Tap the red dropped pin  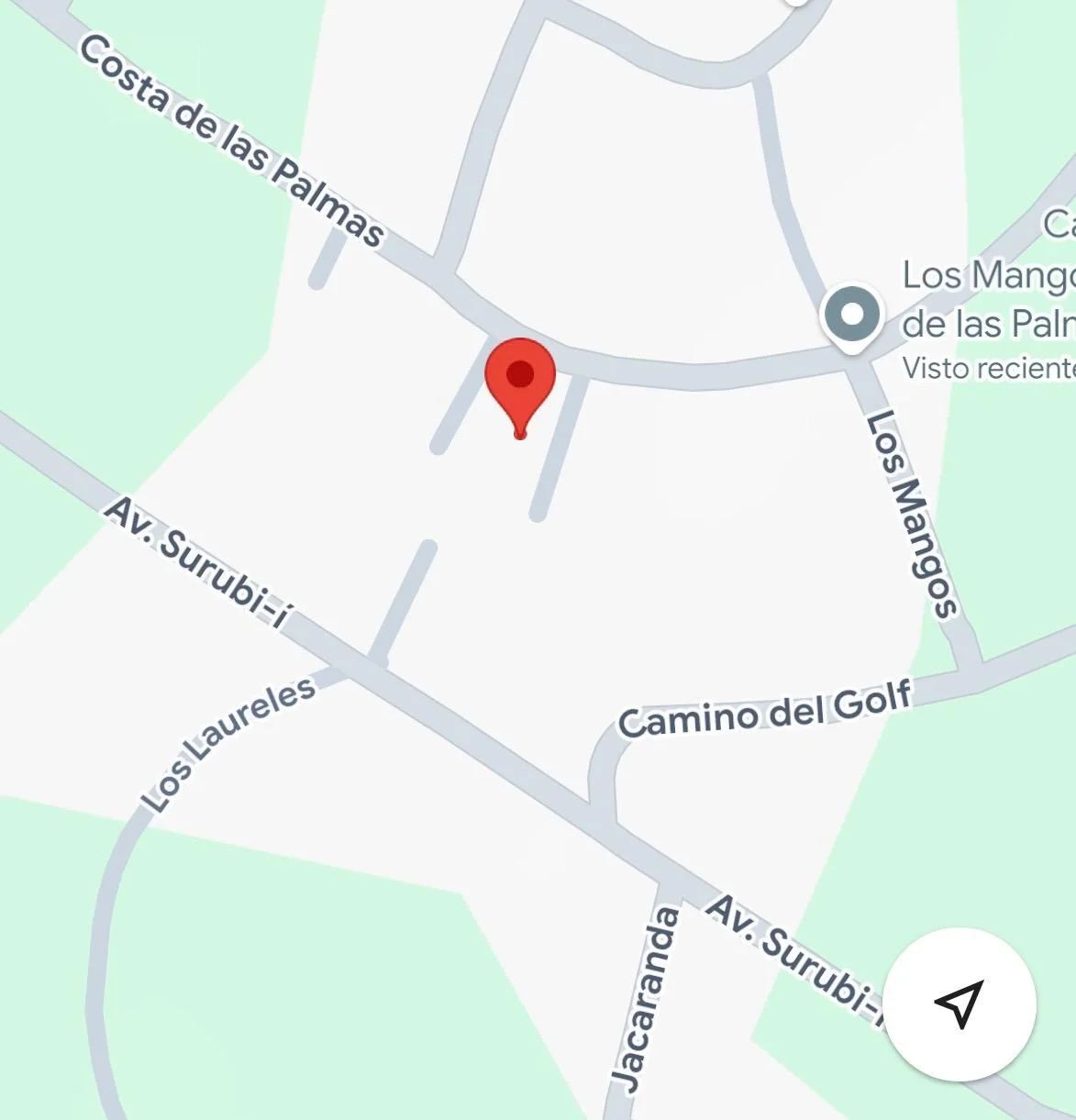(520, 378)
